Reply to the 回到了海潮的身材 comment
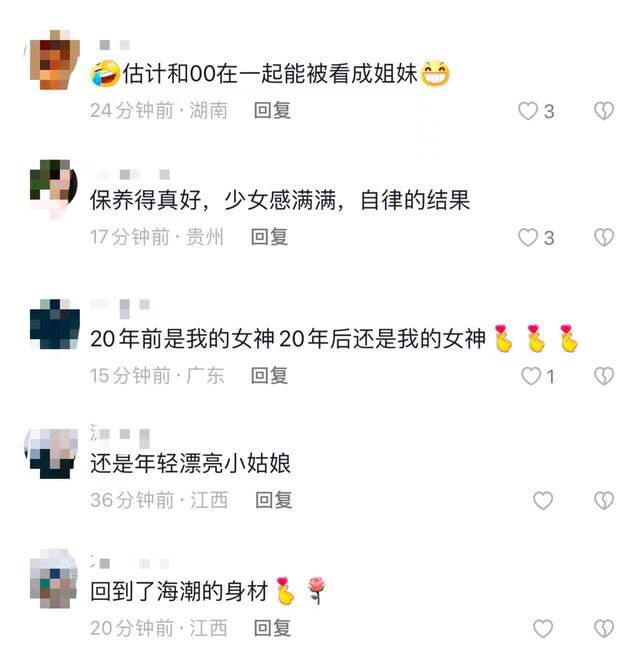640x670 pixels. [271, 628]
